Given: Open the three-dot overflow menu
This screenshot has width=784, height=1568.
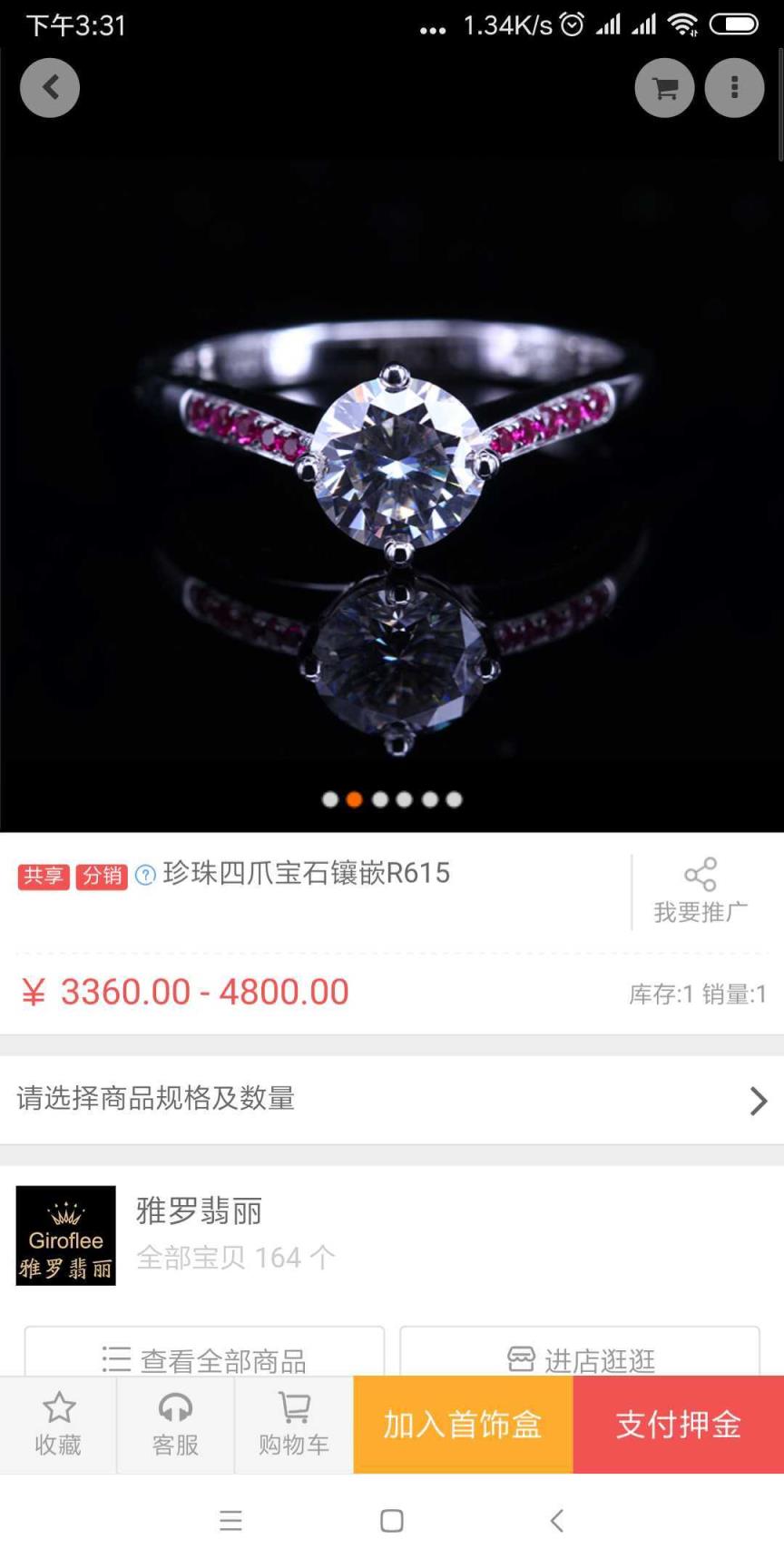Looking at the screenshot, I should click(734, 87).
